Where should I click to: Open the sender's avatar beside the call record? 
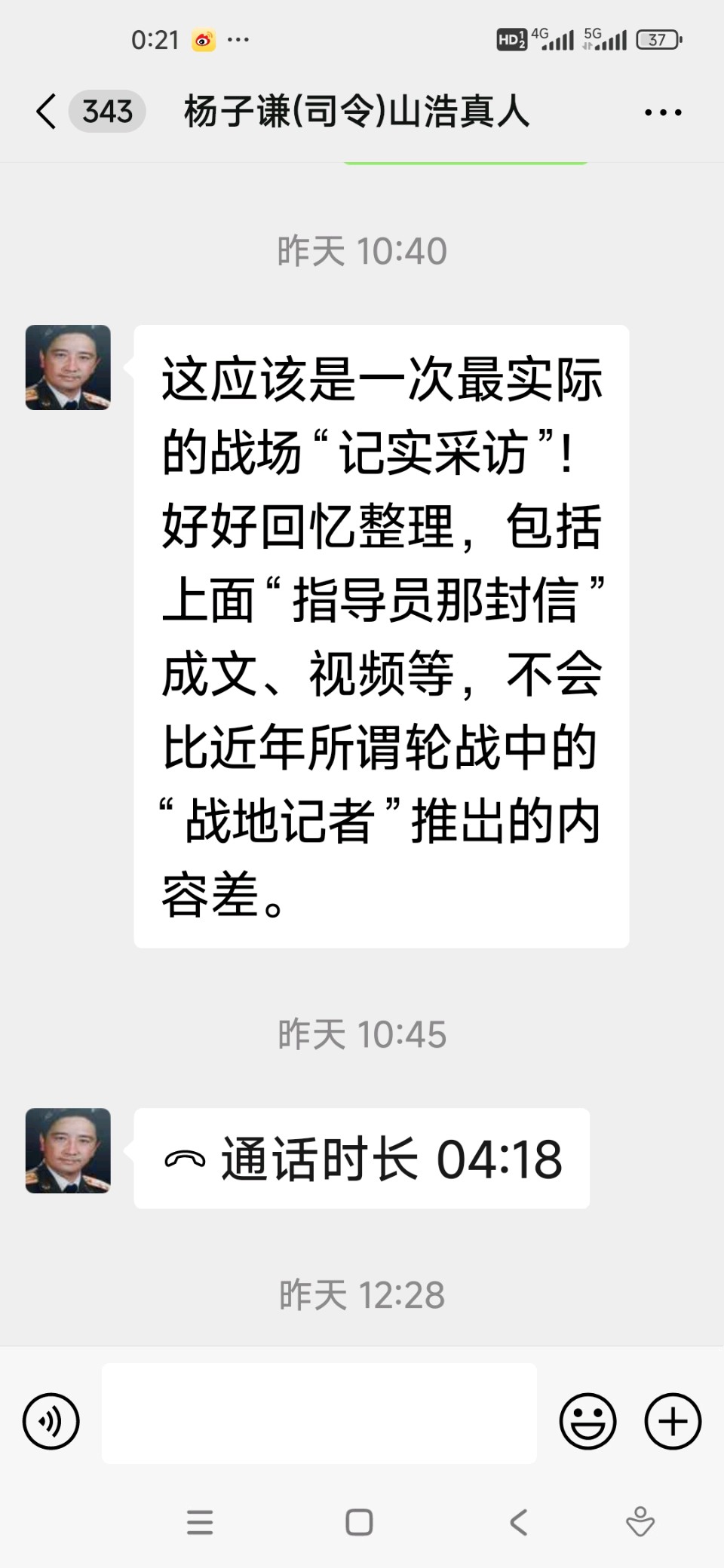(68, 1150)
